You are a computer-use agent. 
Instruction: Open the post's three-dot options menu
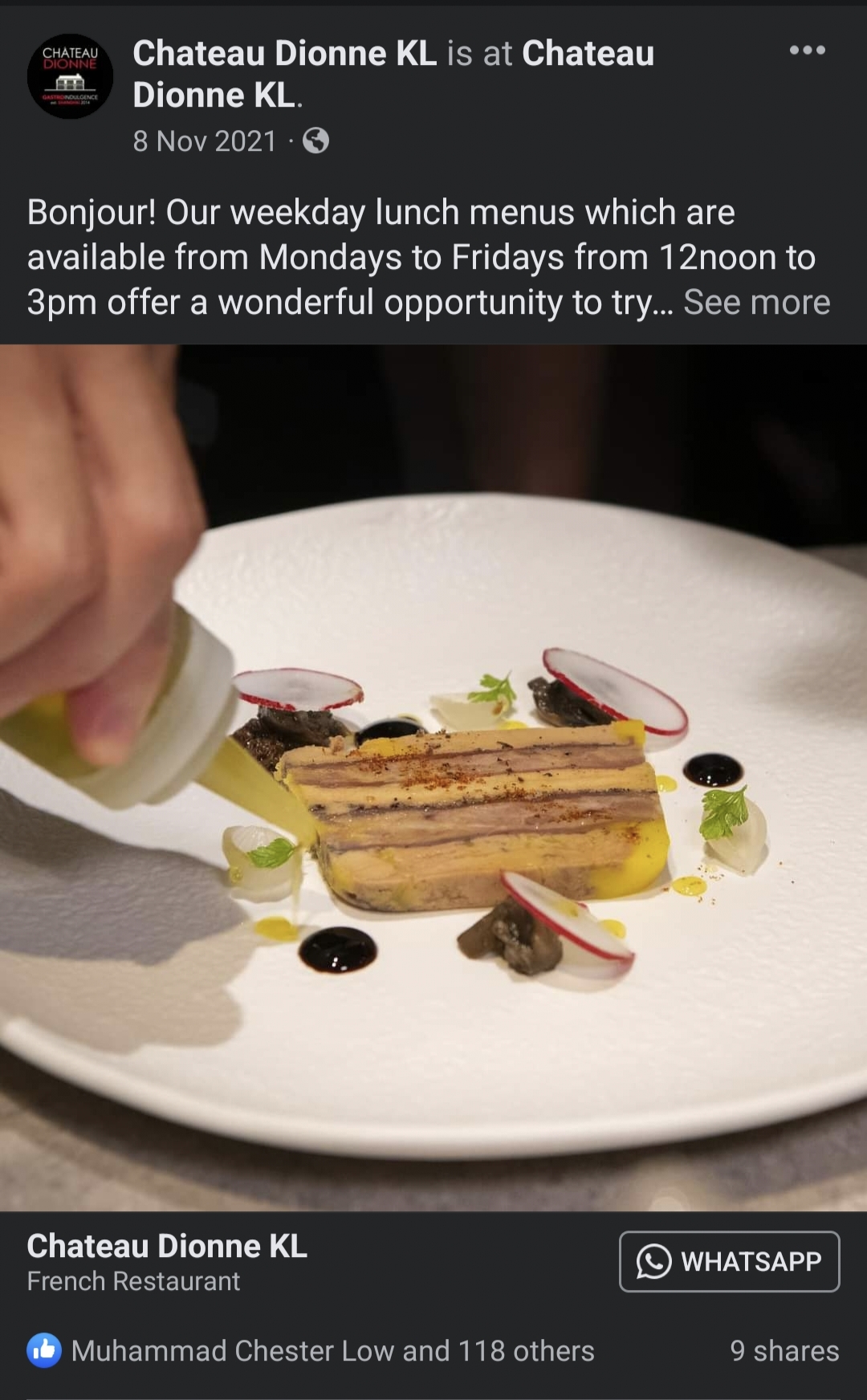[x=807, y=50]
